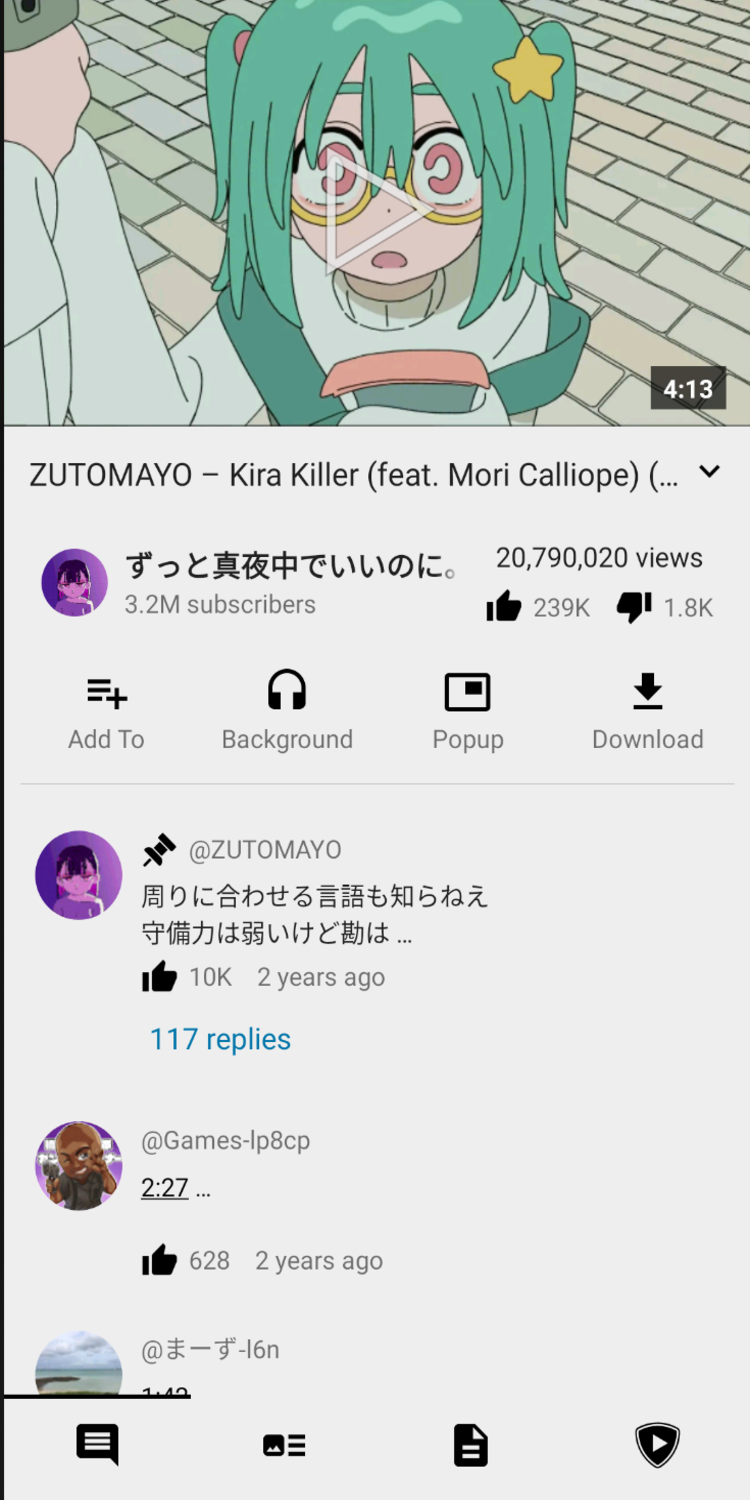Download this video
This screenshot has width=750, height=1500.
[647, 711]
